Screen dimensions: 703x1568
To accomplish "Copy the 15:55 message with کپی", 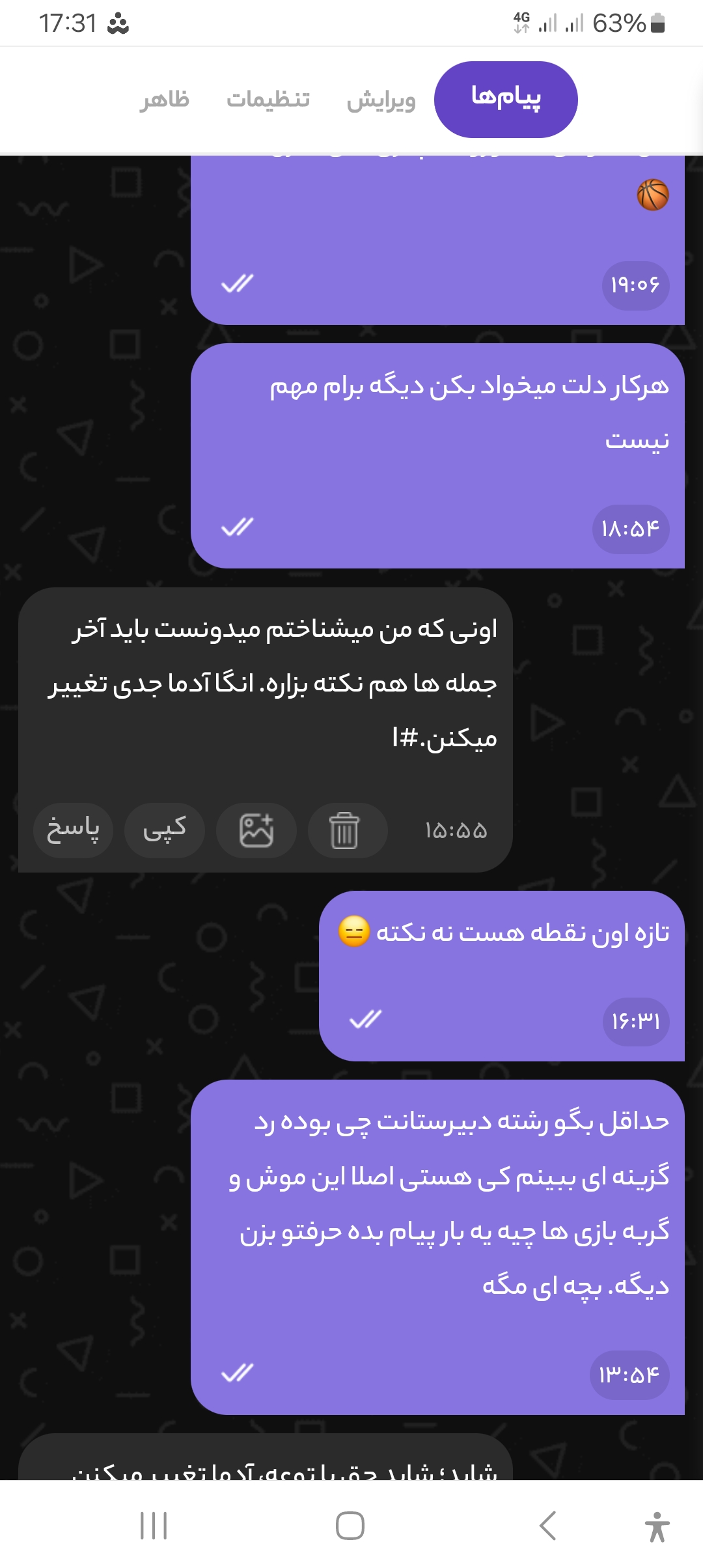I will click(165, 830).
